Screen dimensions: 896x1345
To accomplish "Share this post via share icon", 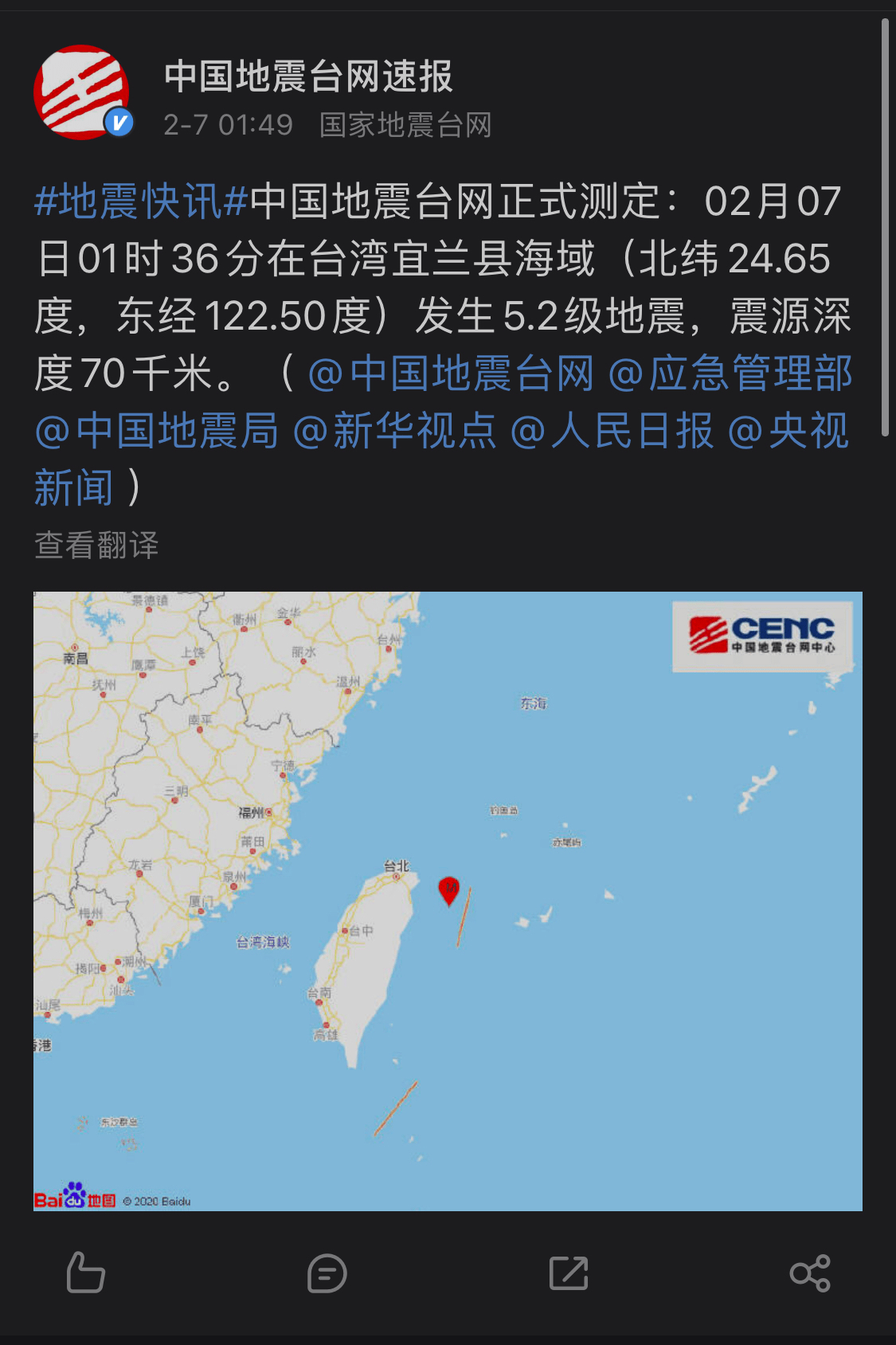I will click(809, 1273).
